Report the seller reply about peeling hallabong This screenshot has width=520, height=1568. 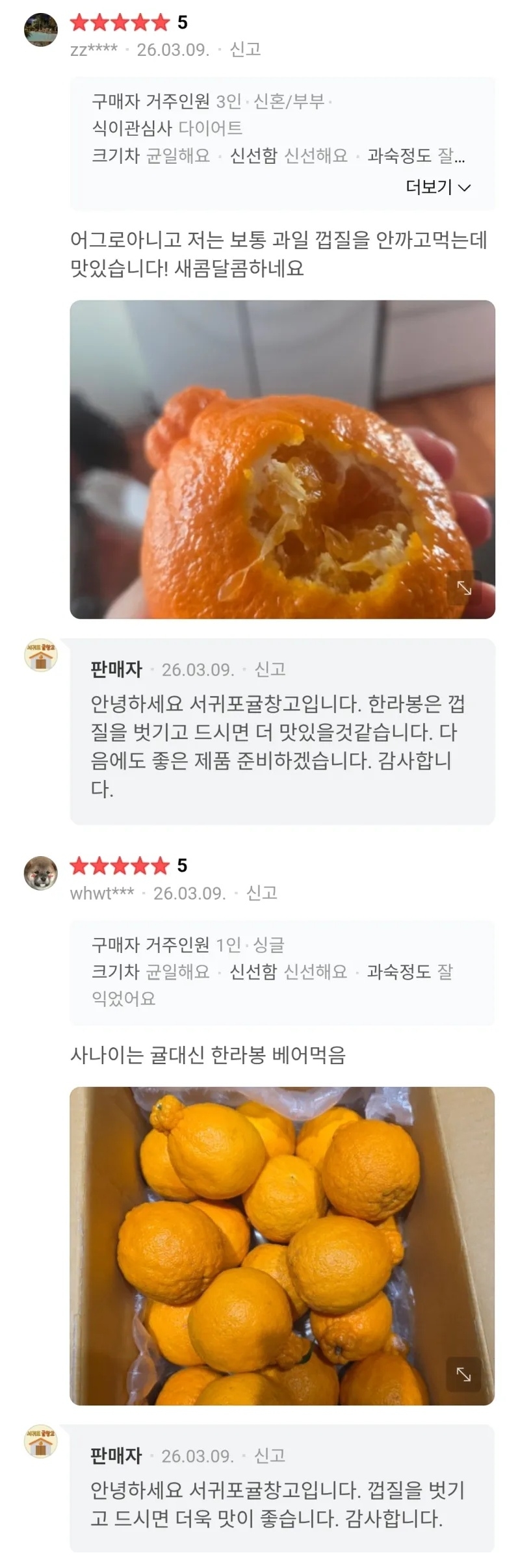pyautogui.click(x=270, y=669)
